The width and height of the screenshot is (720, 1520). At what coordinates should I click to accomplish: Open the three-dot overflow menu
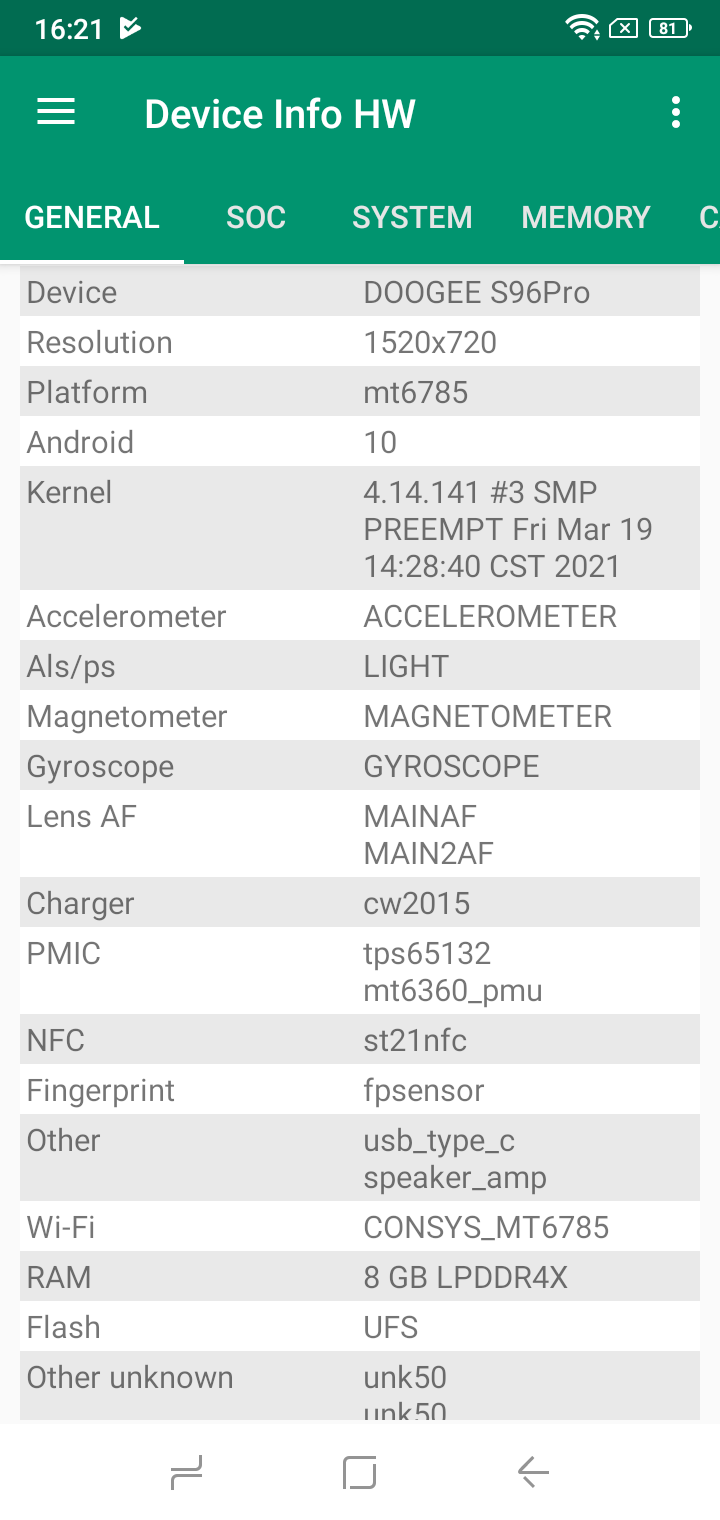point(676,113)
